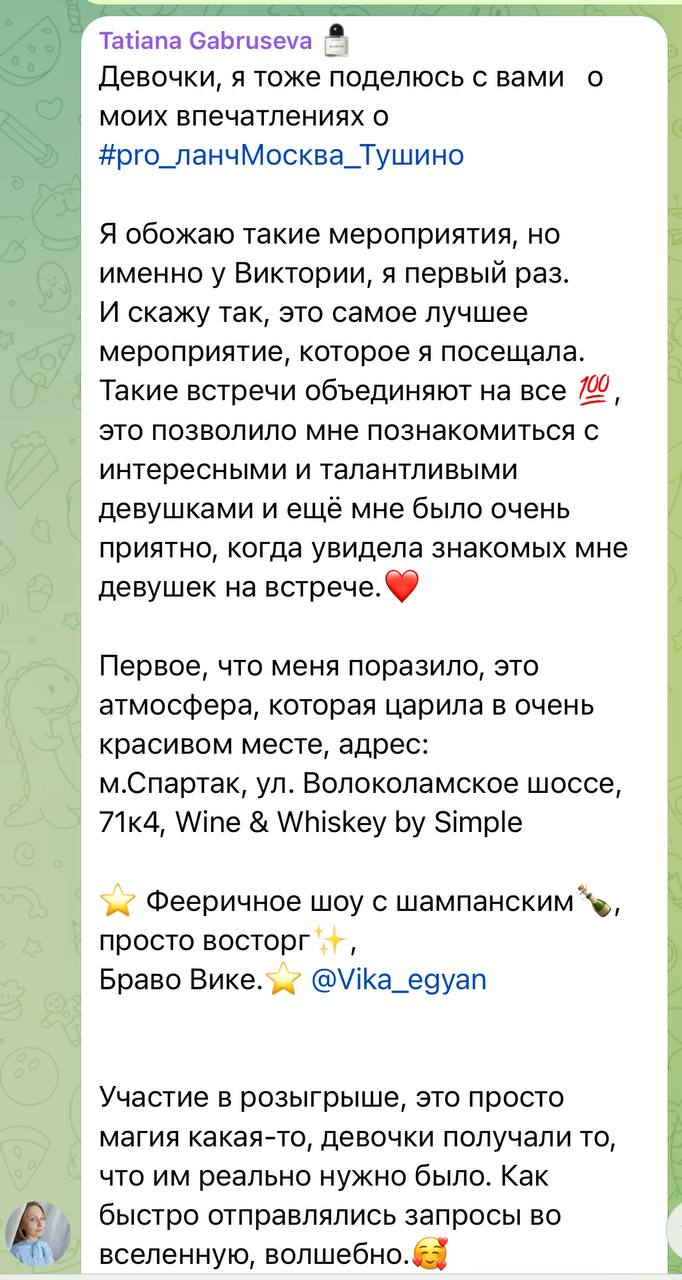Open hashtag #pro_ланчМосква_Тушино
Viewport: 682px width, 1280px height.
coord(281,156)
